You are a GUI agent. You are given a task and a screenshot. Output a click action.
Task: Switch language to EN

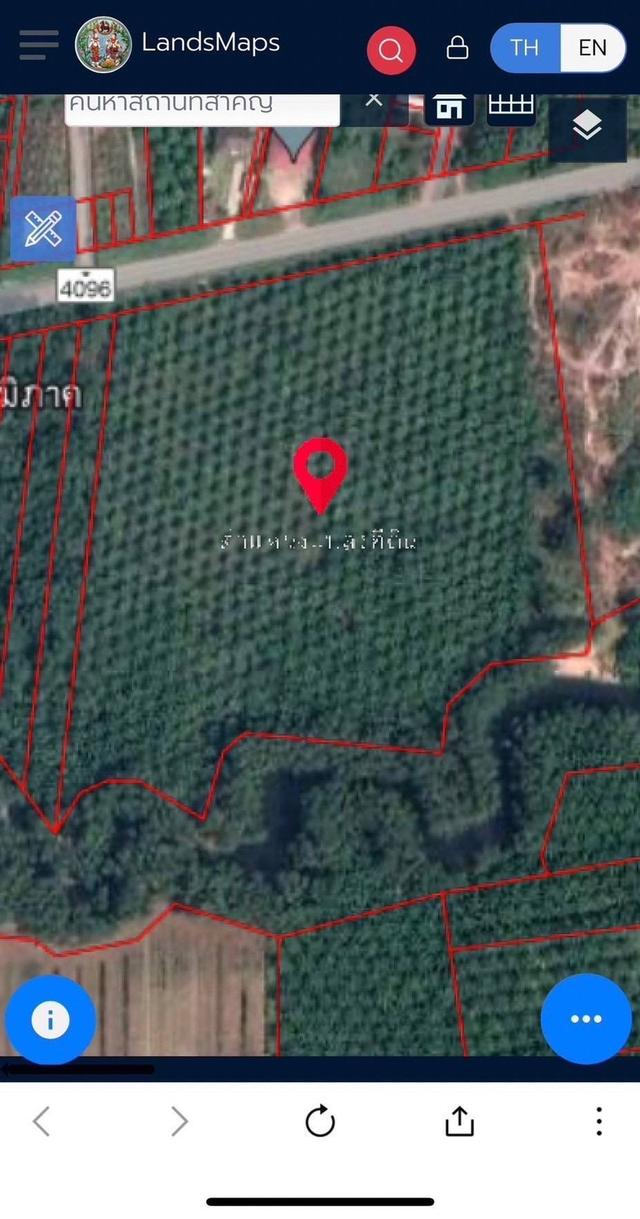tap(592, 47)
